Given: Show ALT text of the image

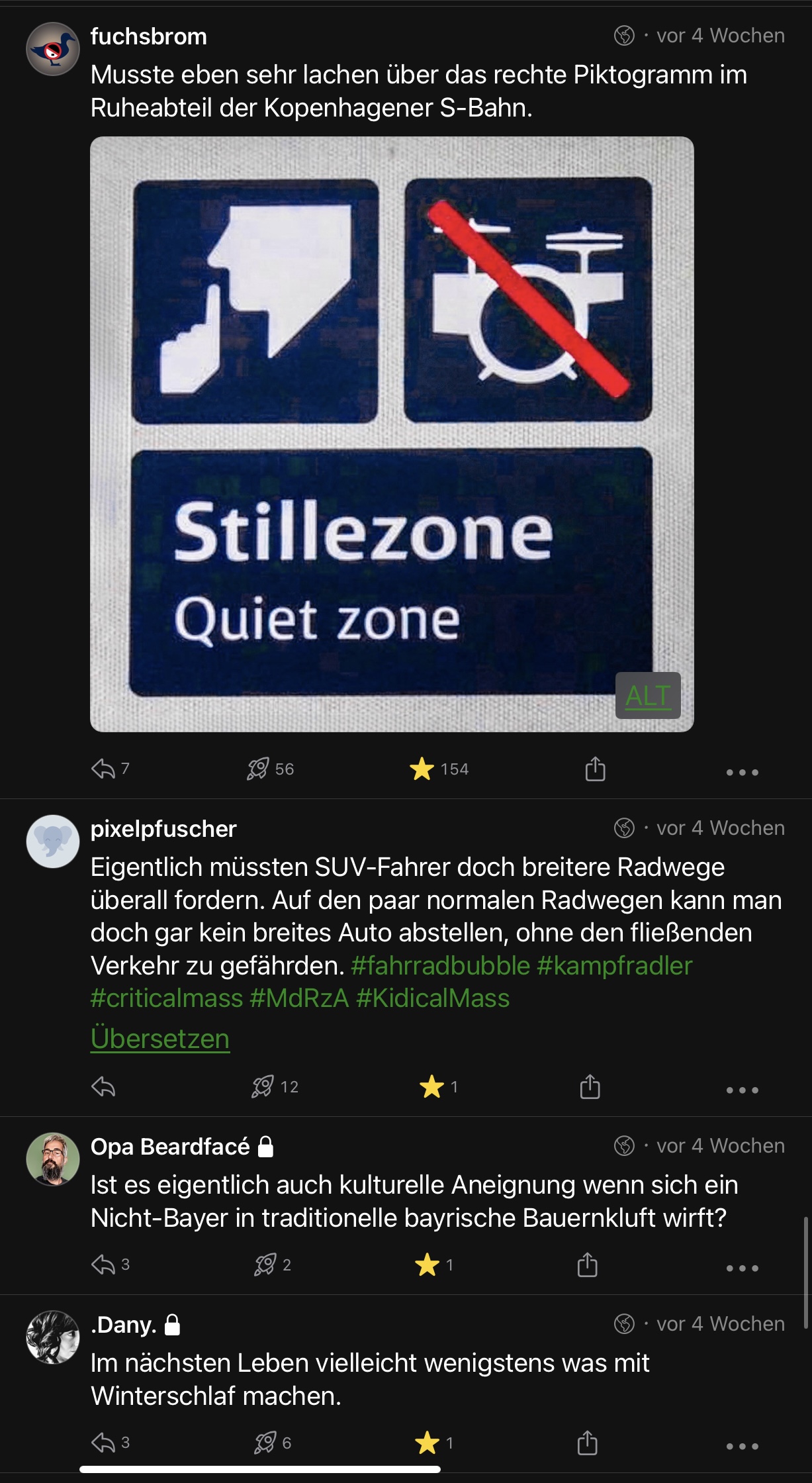Looking at the screenshot, I should point(647,695).
